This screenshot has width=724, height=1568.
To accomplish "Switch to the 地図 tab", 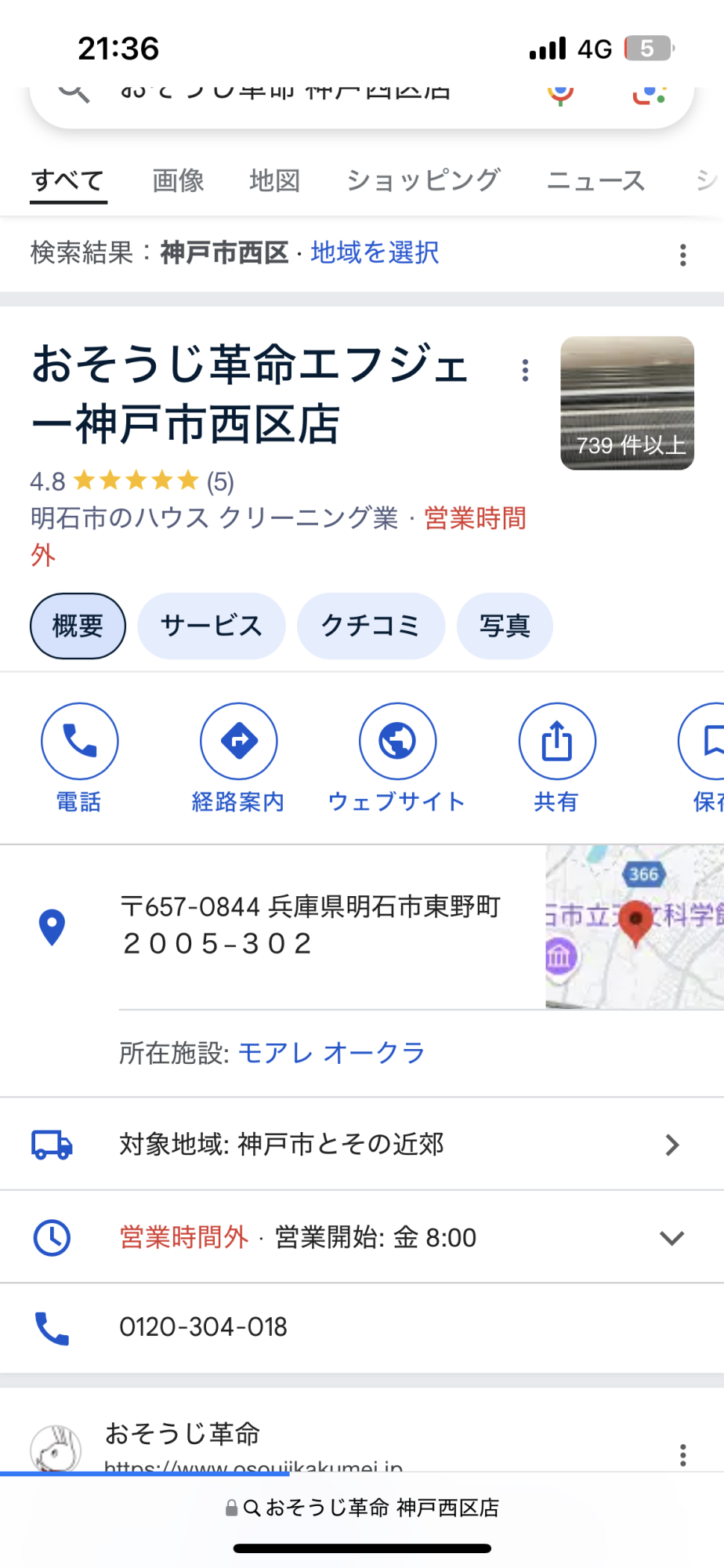I will (x=274, y=181).
